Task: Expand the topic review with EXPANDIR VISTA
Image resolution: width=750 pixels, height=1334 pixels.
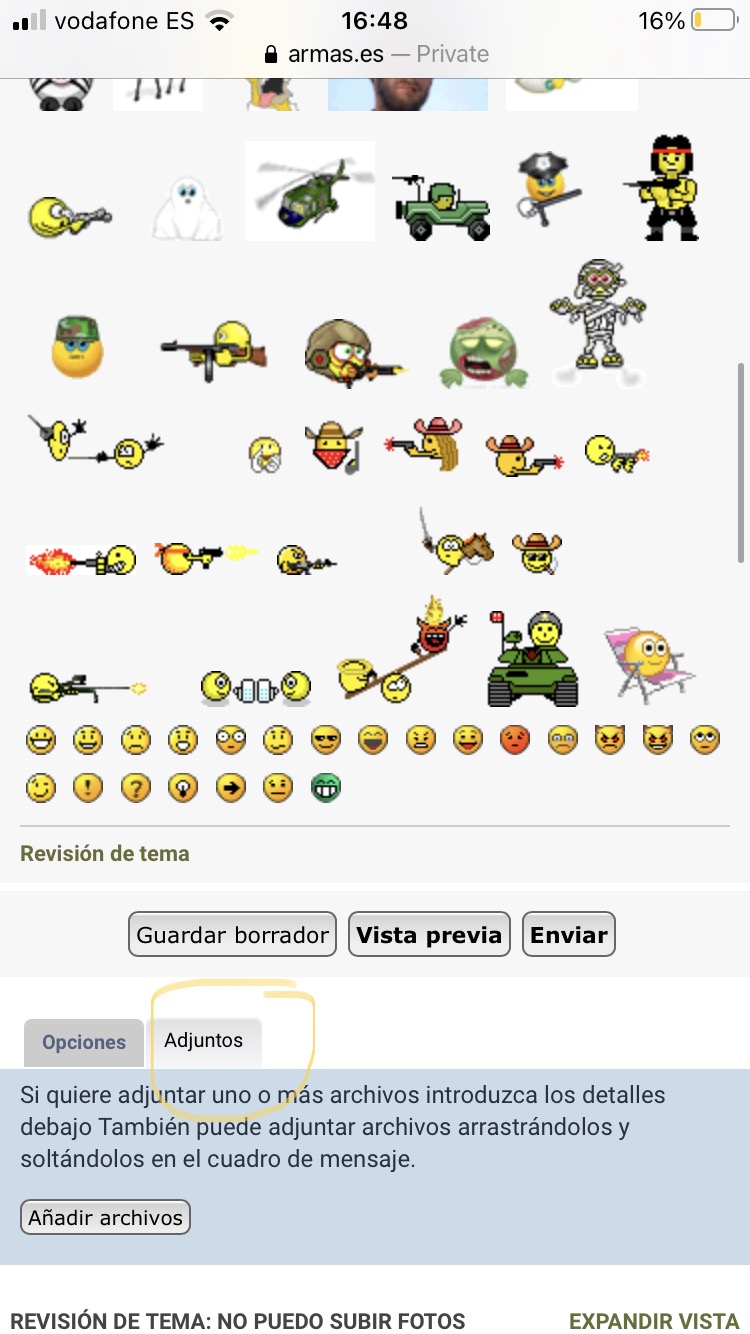Action: pos(654,1321)
